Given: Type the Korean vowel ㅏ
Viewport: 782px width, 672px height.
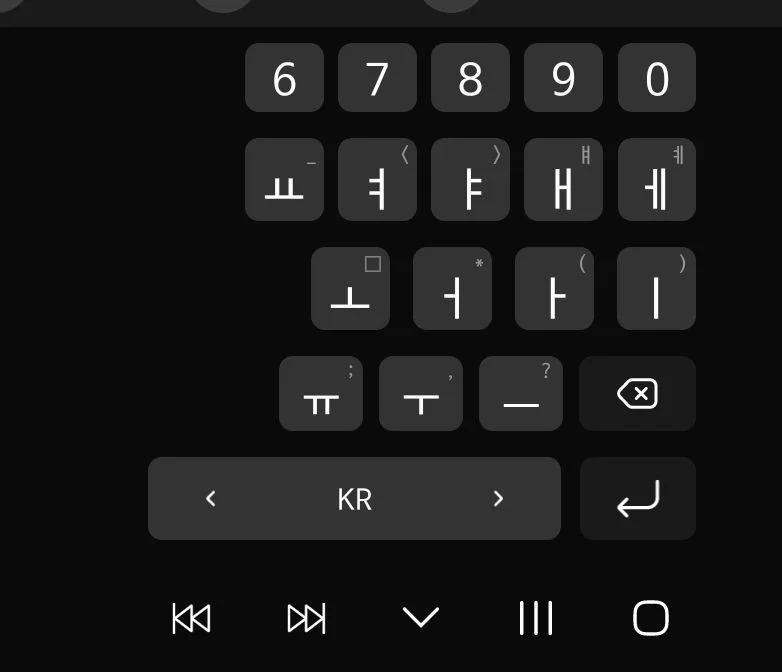Looking at the screenshot, I should (x=554, y=289).
